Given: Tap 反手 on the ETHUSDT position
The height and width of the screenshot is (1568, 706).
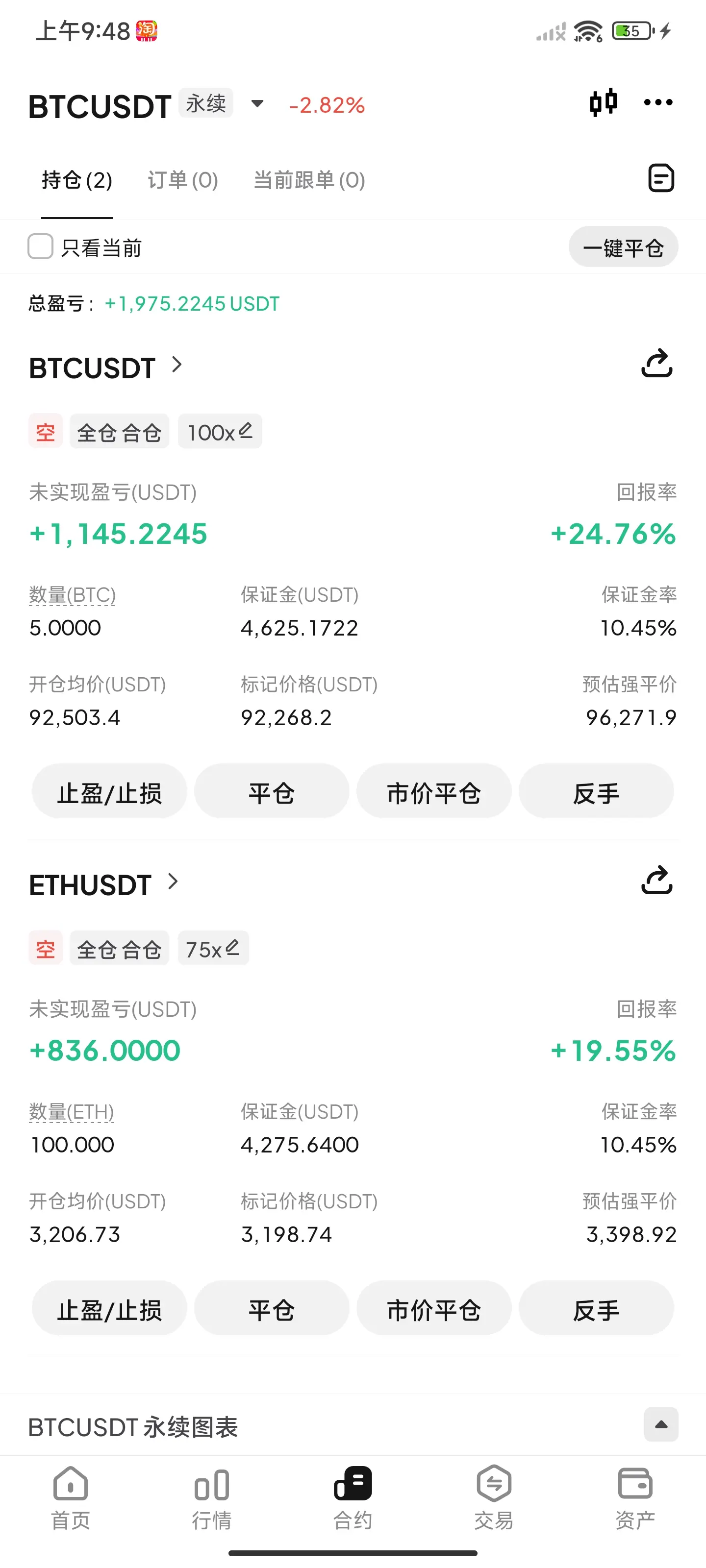Looking at the screenshot, I should [x=596, y=1308].
